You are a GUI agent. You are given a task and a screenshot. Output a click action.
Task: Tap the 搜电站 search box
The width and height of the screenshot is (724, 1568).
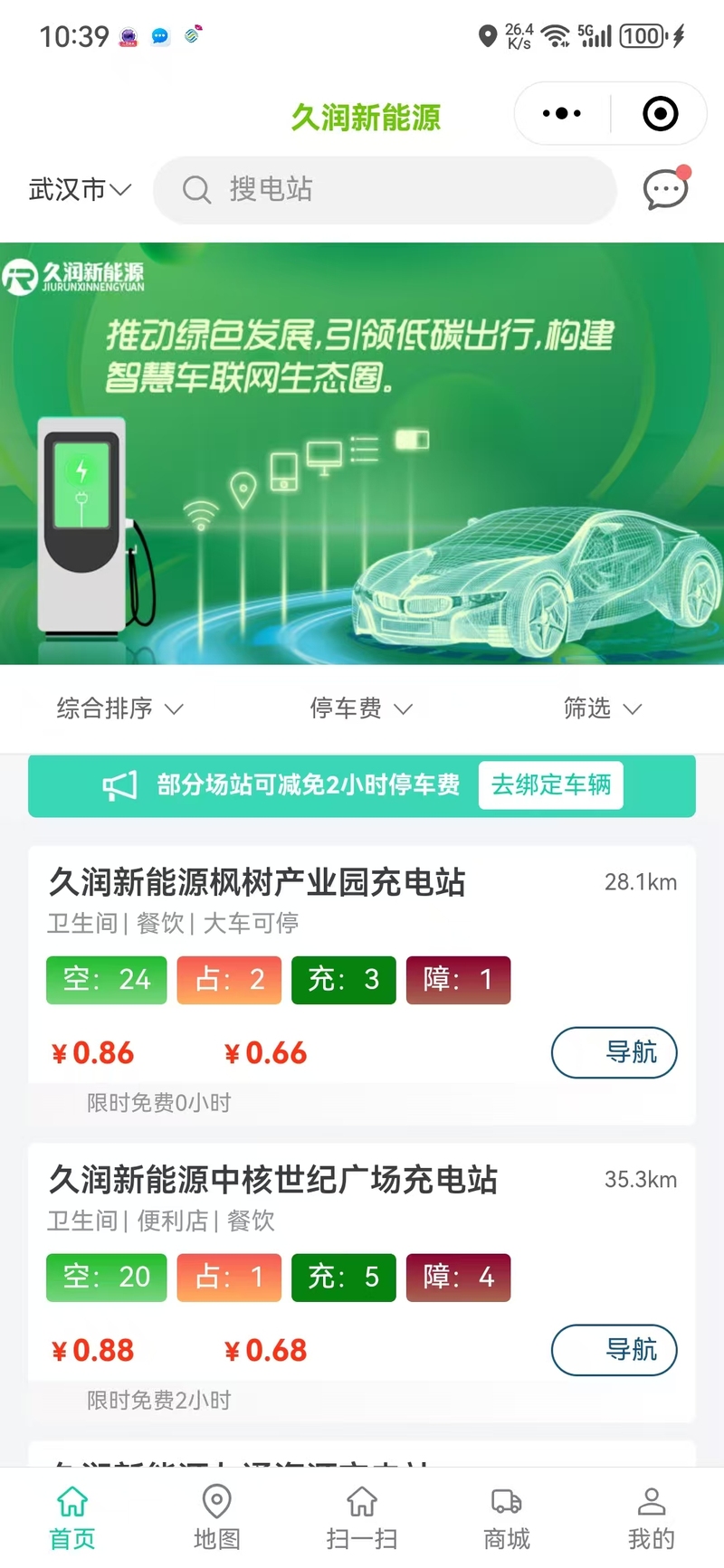pos(385,190)
